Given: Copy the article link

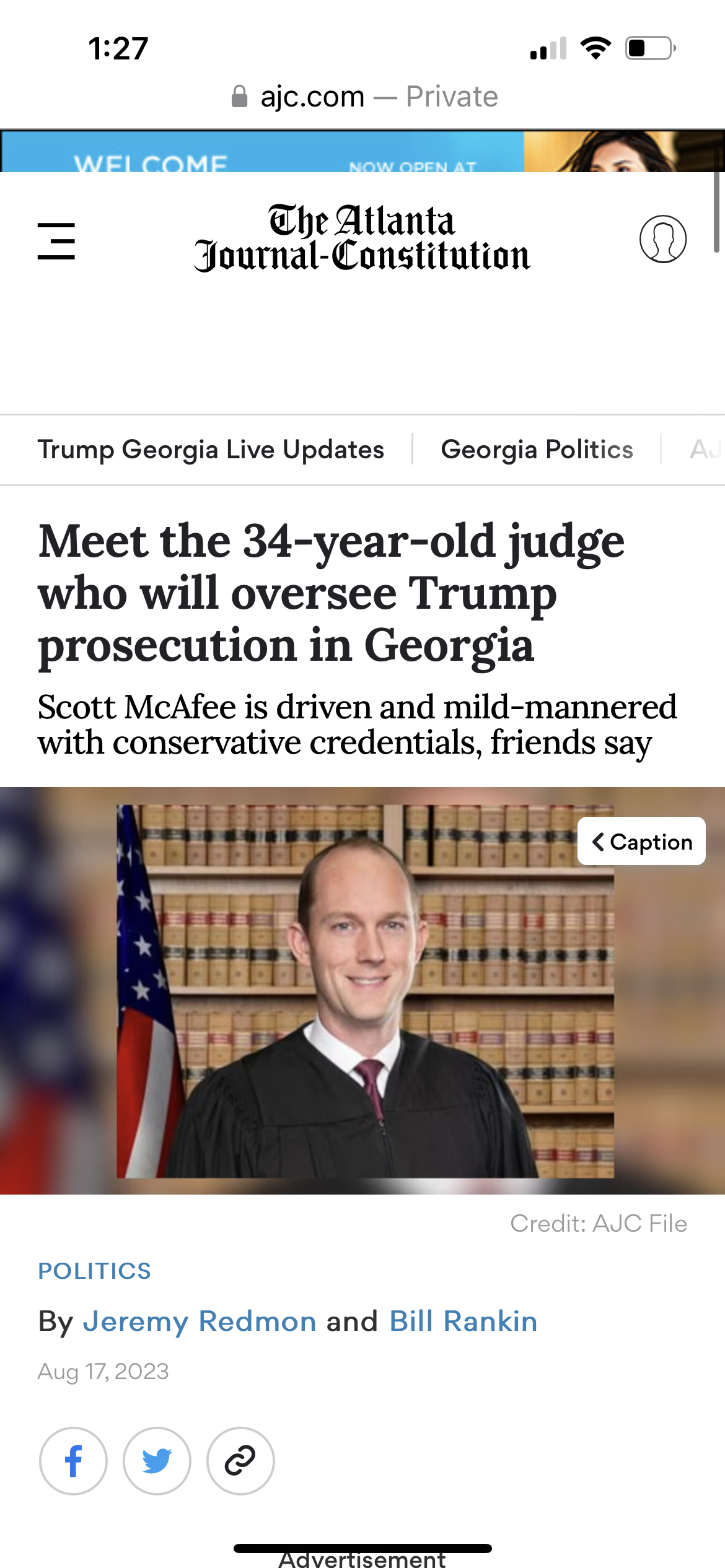Looking at the screenshot, I should 240,1461.
